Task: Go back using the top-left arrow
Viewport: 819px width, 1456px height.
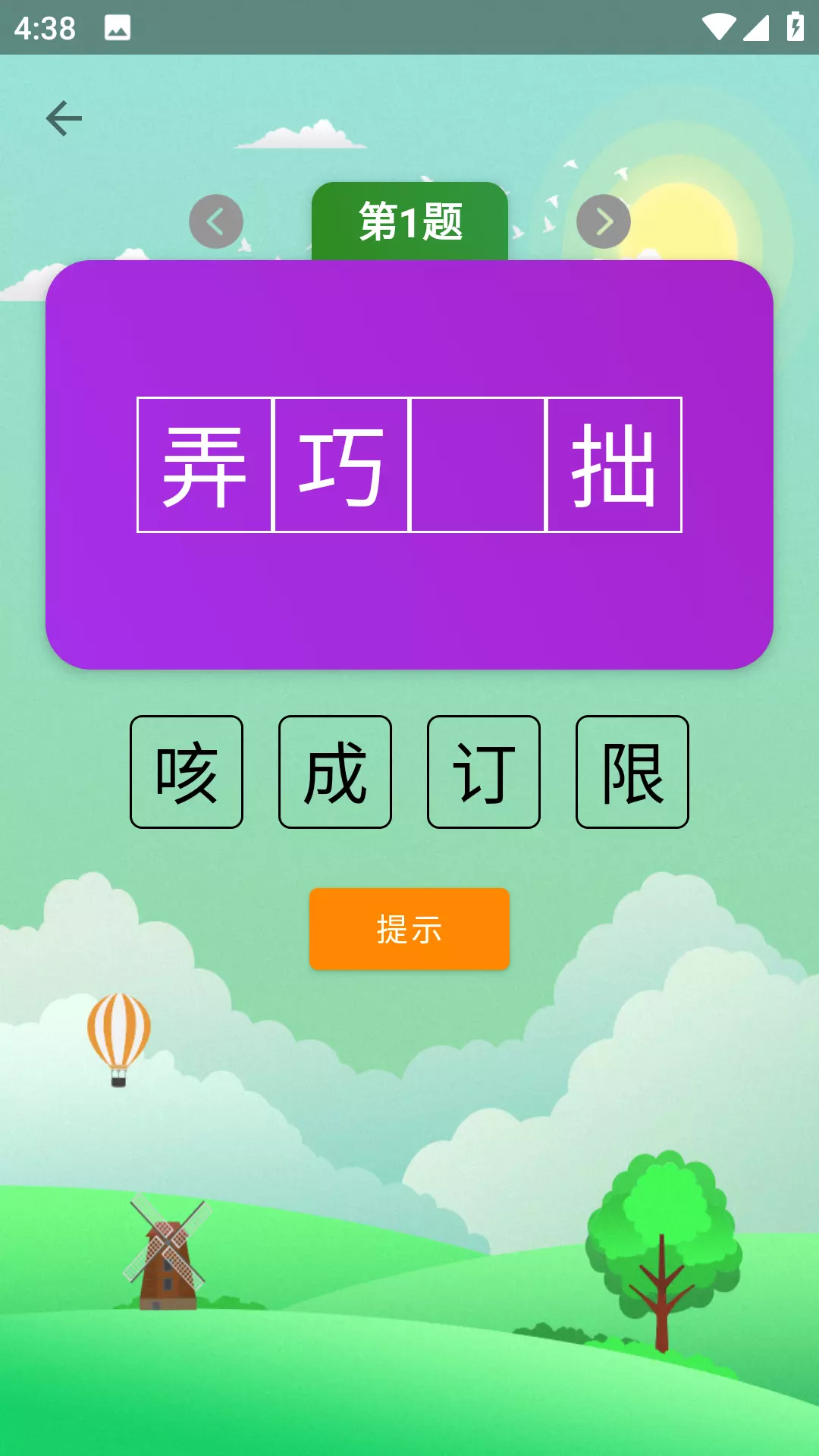Action: pyautogui.click(x=64, y=118)
